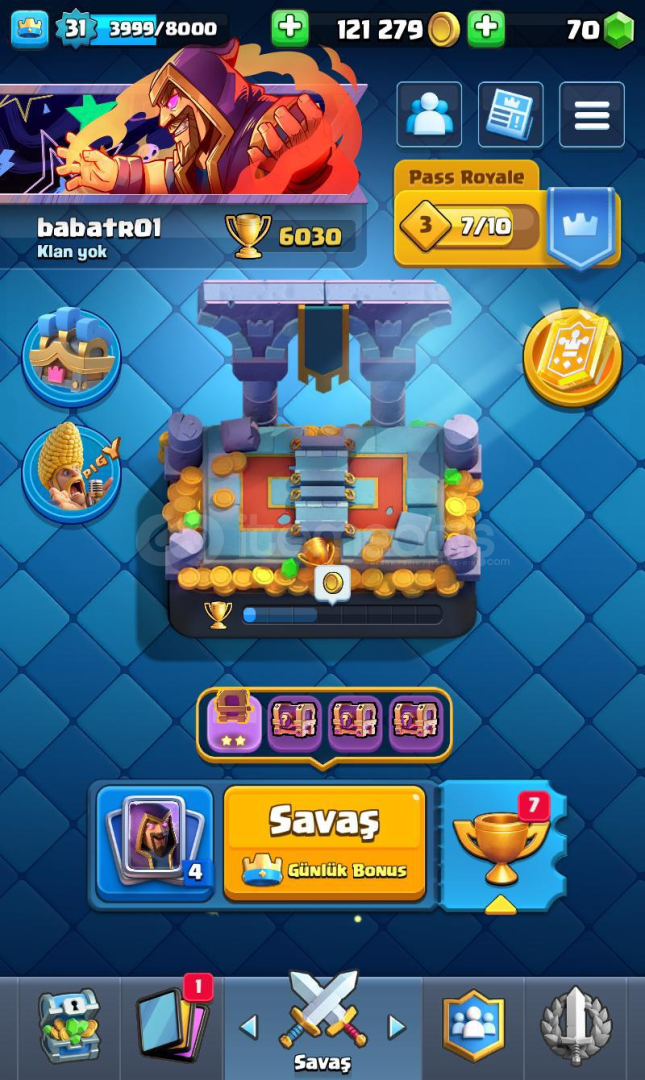
Task: Buy more gold with the plus button
Action: point(290,29)
